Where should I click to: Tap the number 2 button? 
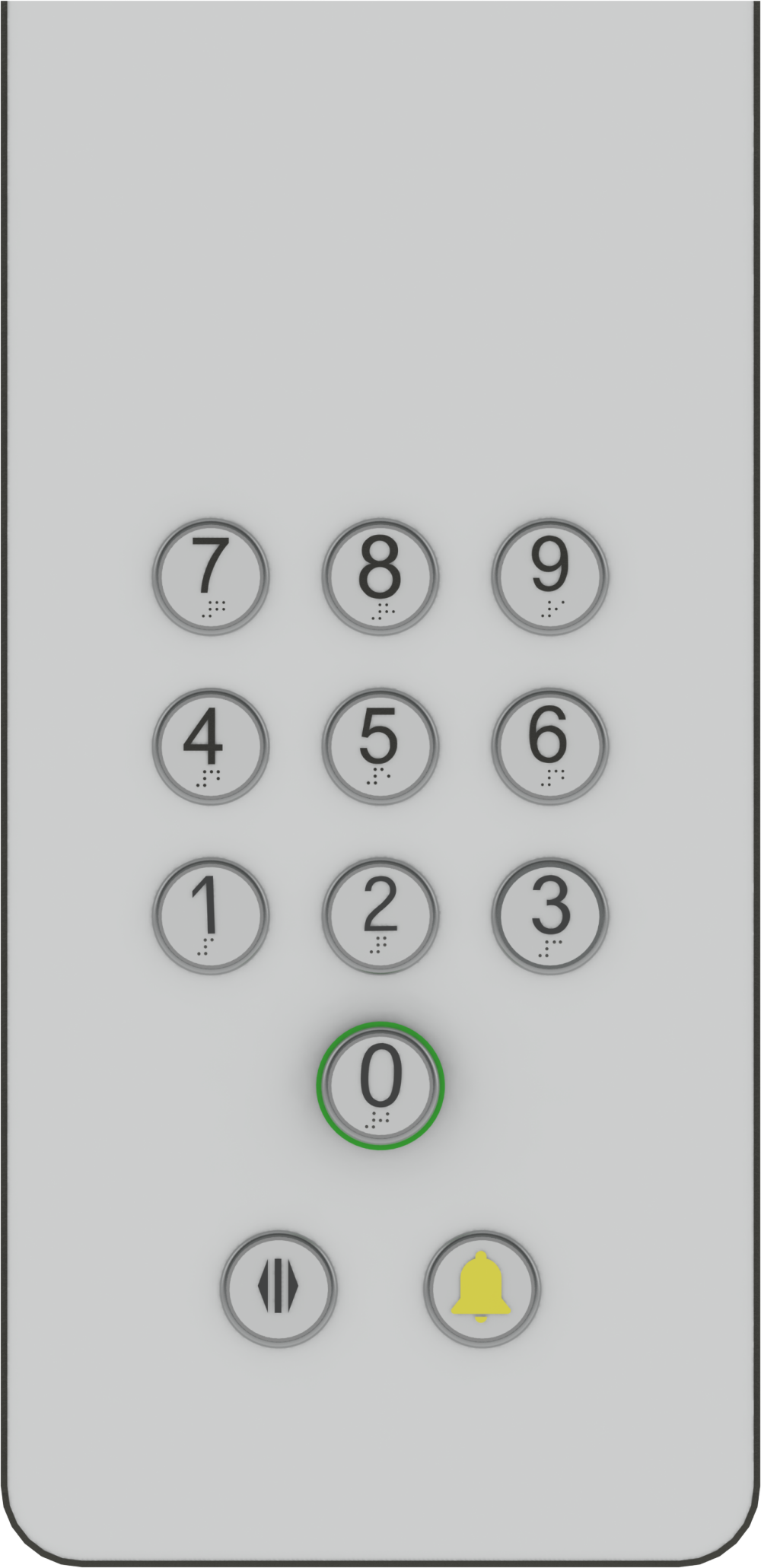pyautogui.click(x=380, y=915)
